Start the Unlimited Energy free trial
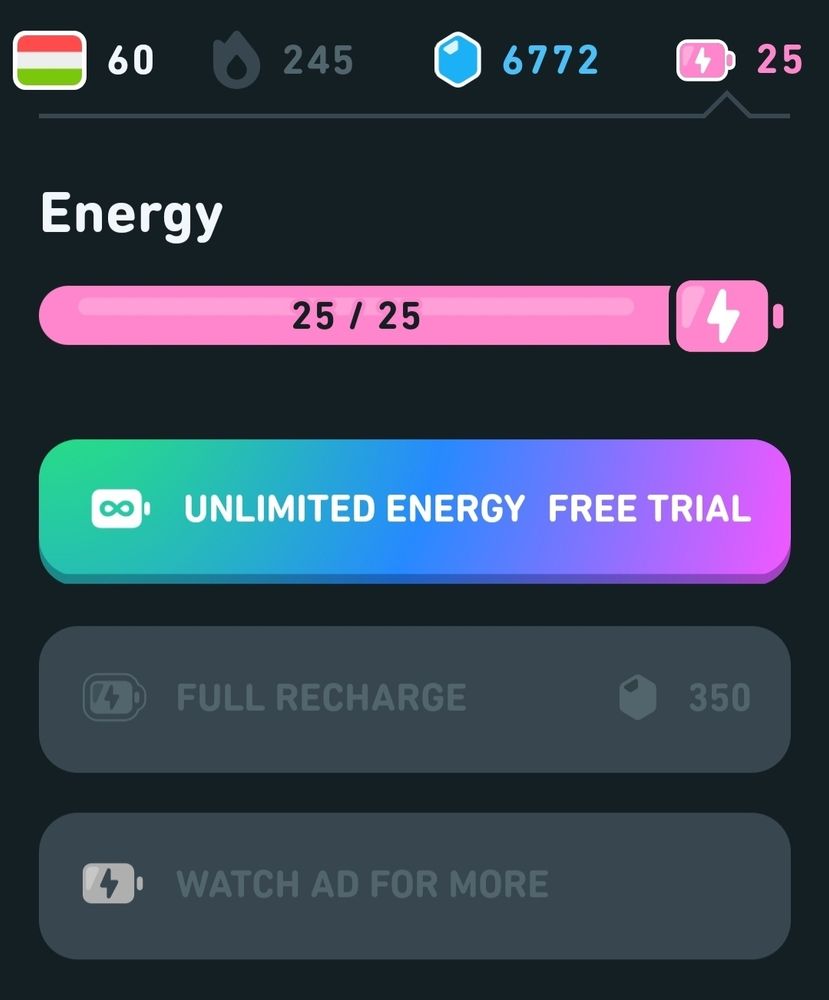Image resolution: width=829 pixels, height=1000 pixels. [414, 509]
